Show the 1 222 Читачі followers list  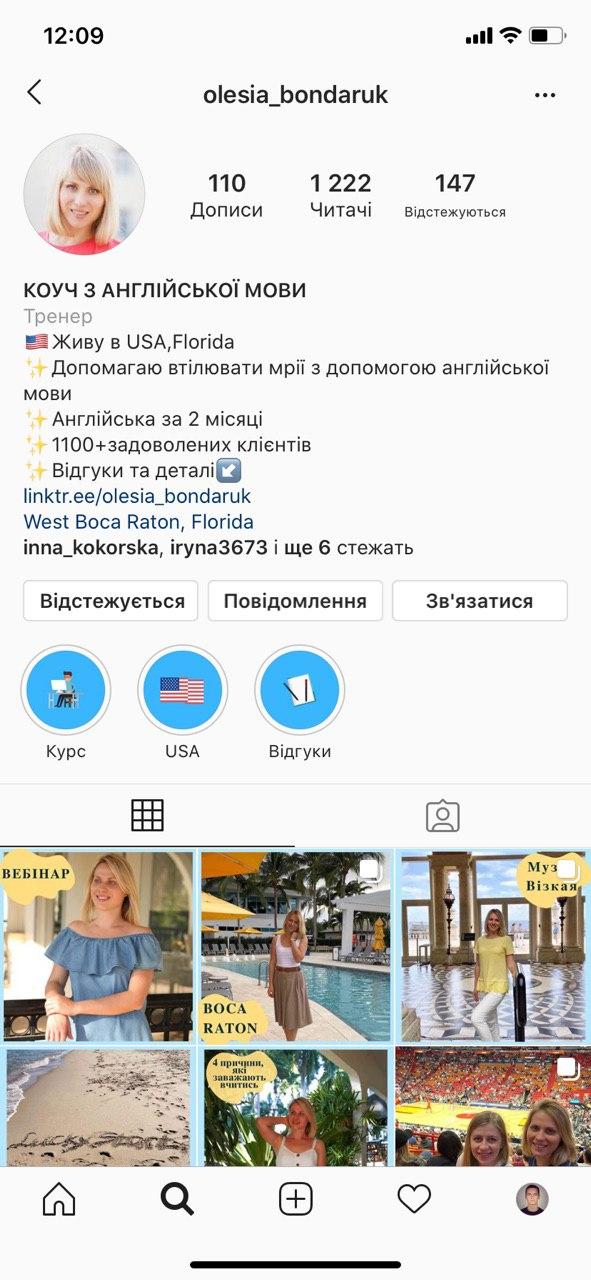click(x=340, y=196)
